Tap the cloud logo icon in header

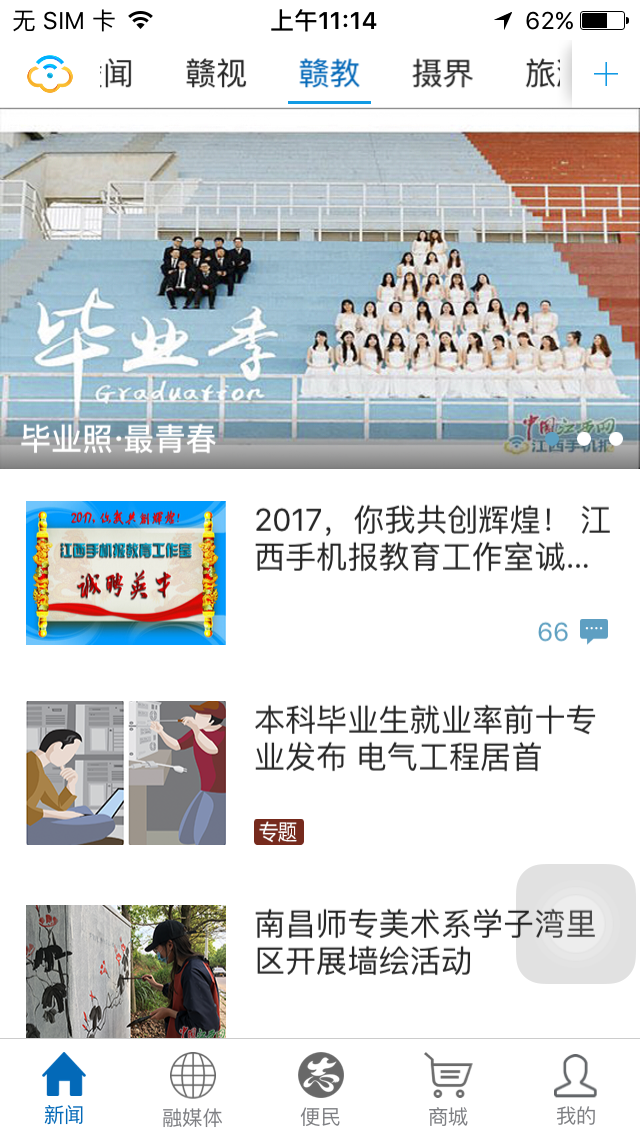[50, 74]
